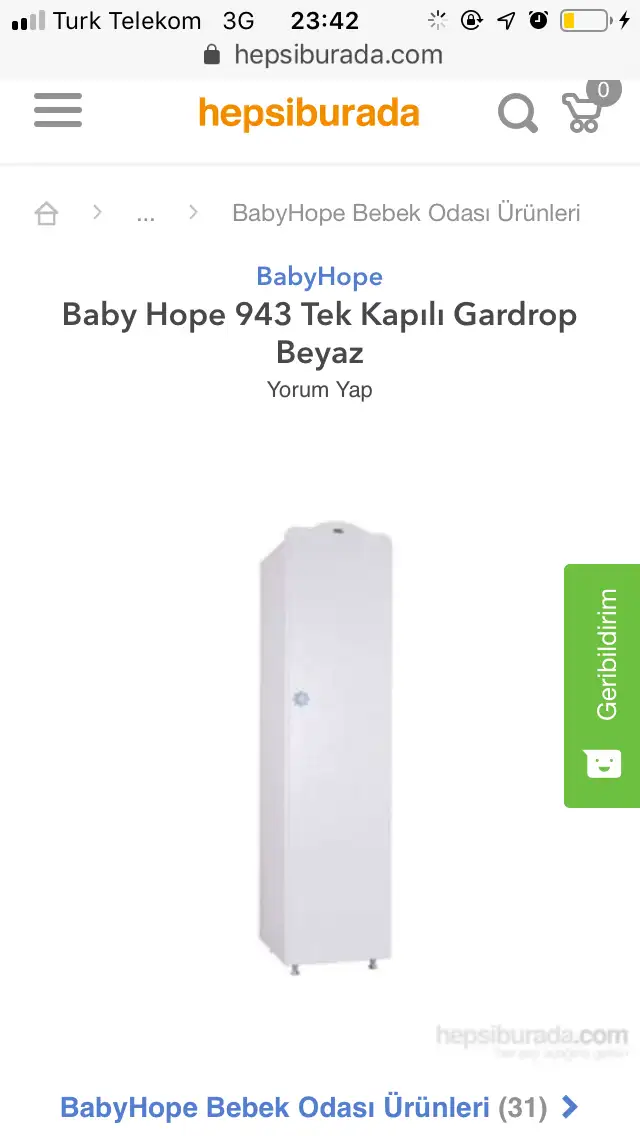
Task: Open the BabyHope brand link
Action: (x=320, y=277)
